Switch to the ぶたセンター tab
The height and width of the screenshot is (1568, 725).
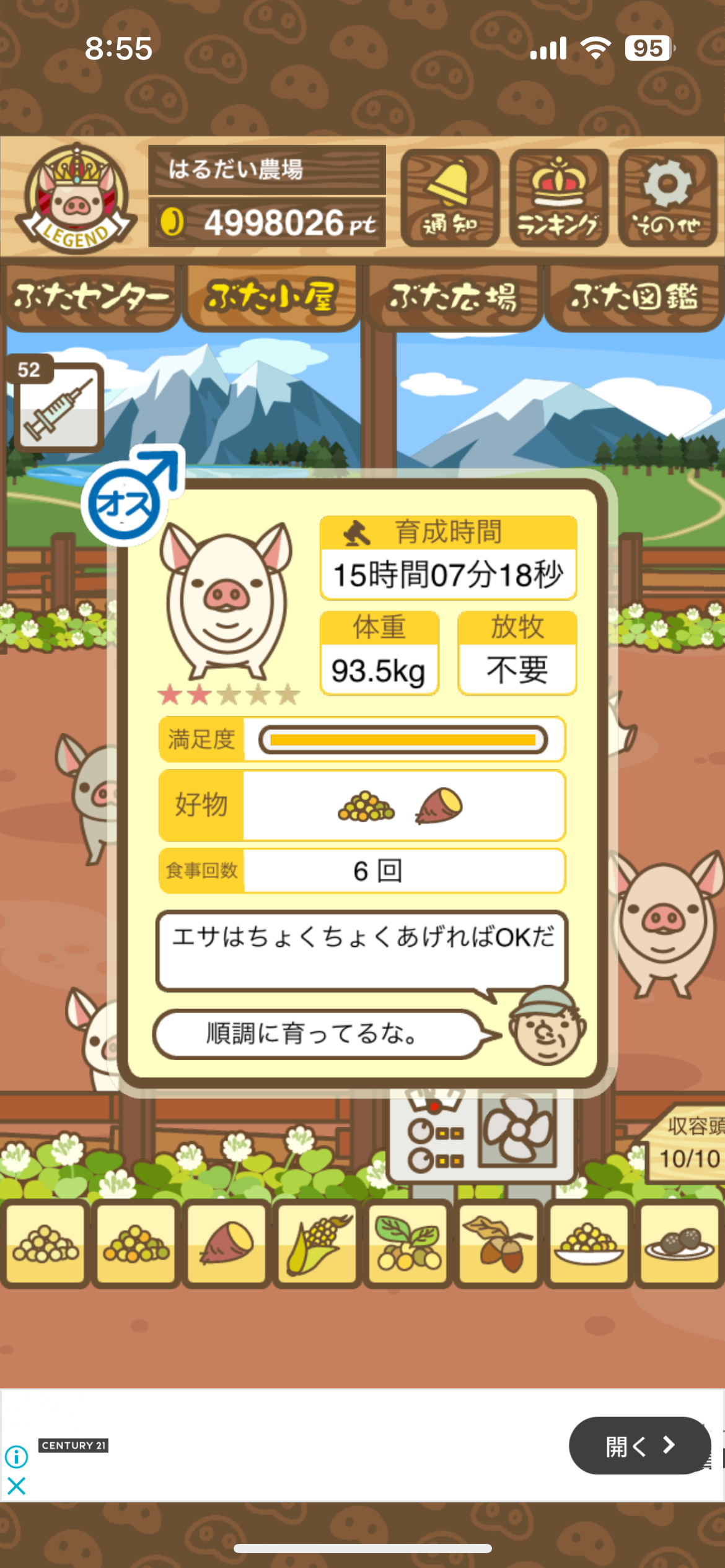click(90, 298)
